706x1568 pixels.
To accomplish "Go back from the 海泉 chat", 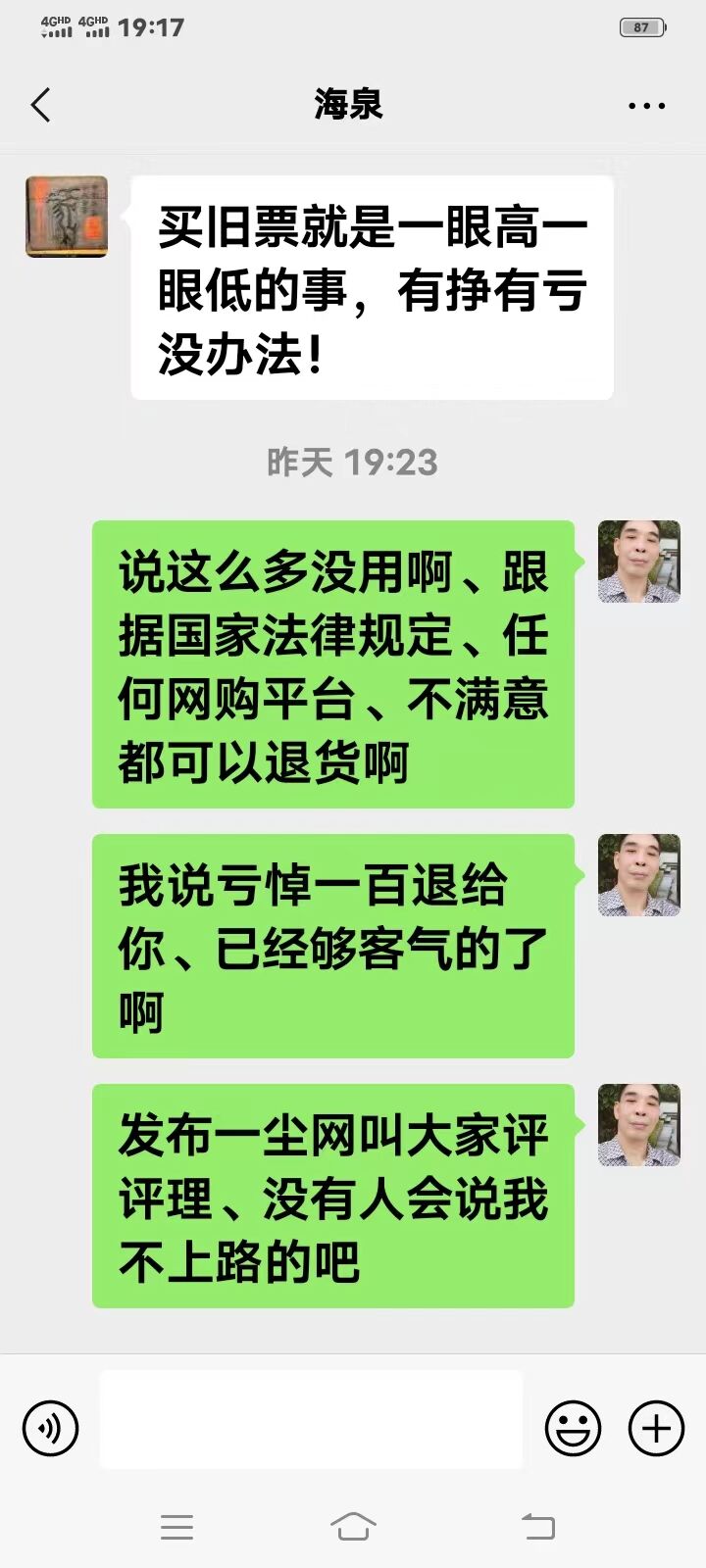I will (x=40, y=105).
